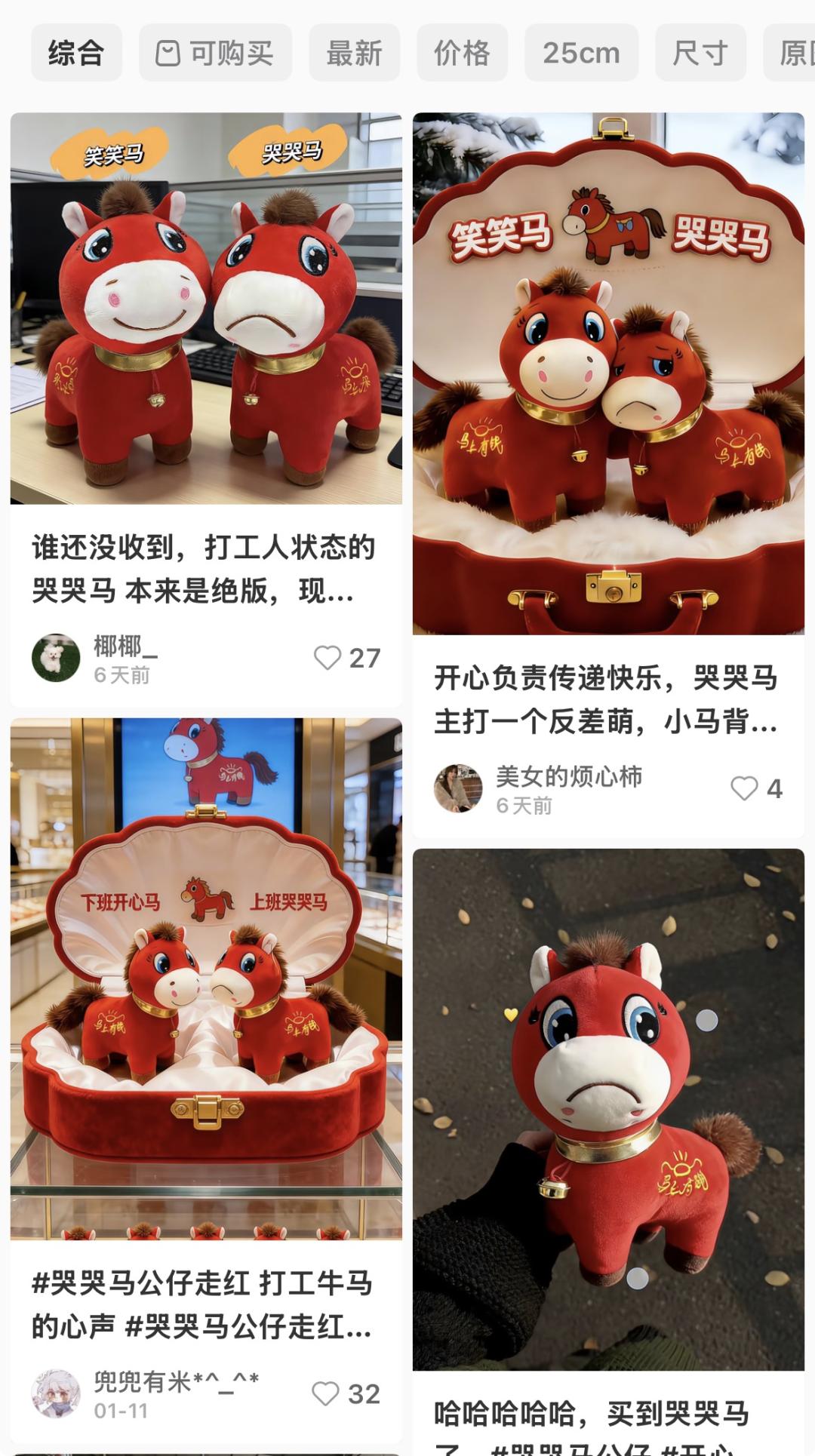The width and height of the screenshot is (815, 1456).
Task: Open the 尺寸 filter chip
Action: pos(700,53)
